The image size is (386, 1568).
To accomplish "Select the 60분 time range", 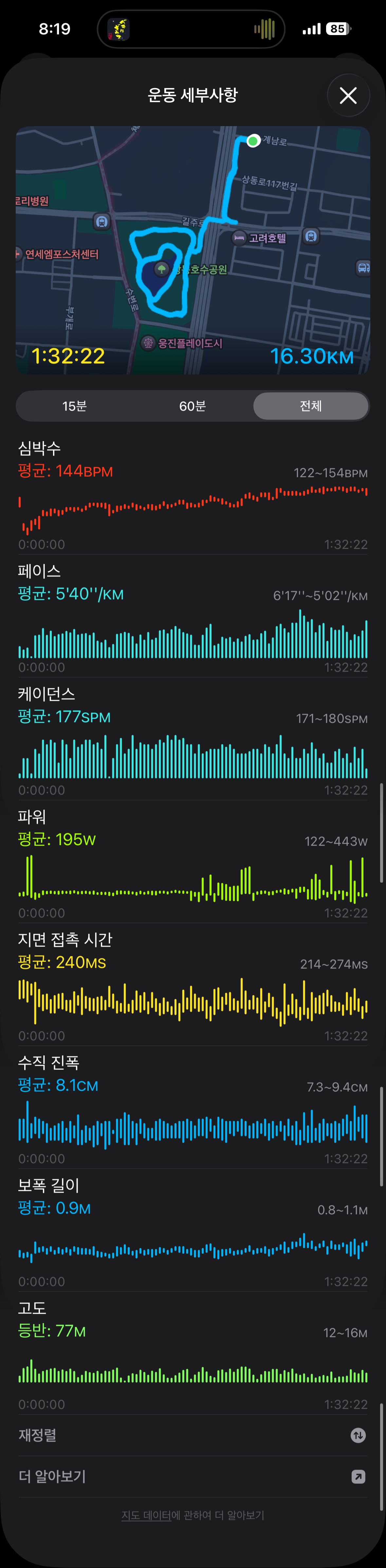I will click(192, 406).
